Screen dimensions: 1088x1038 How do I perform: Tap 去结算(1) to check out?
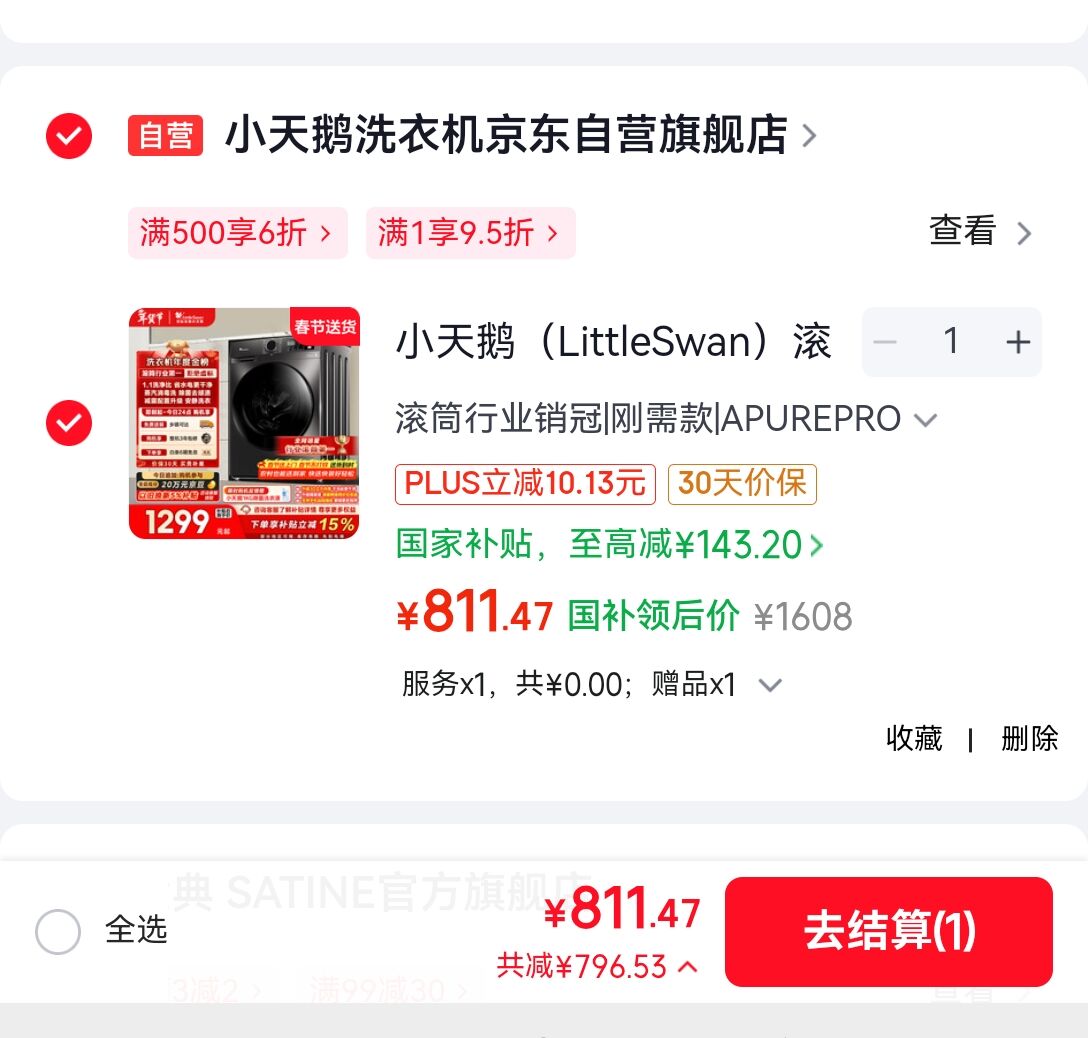pos(888,932)
